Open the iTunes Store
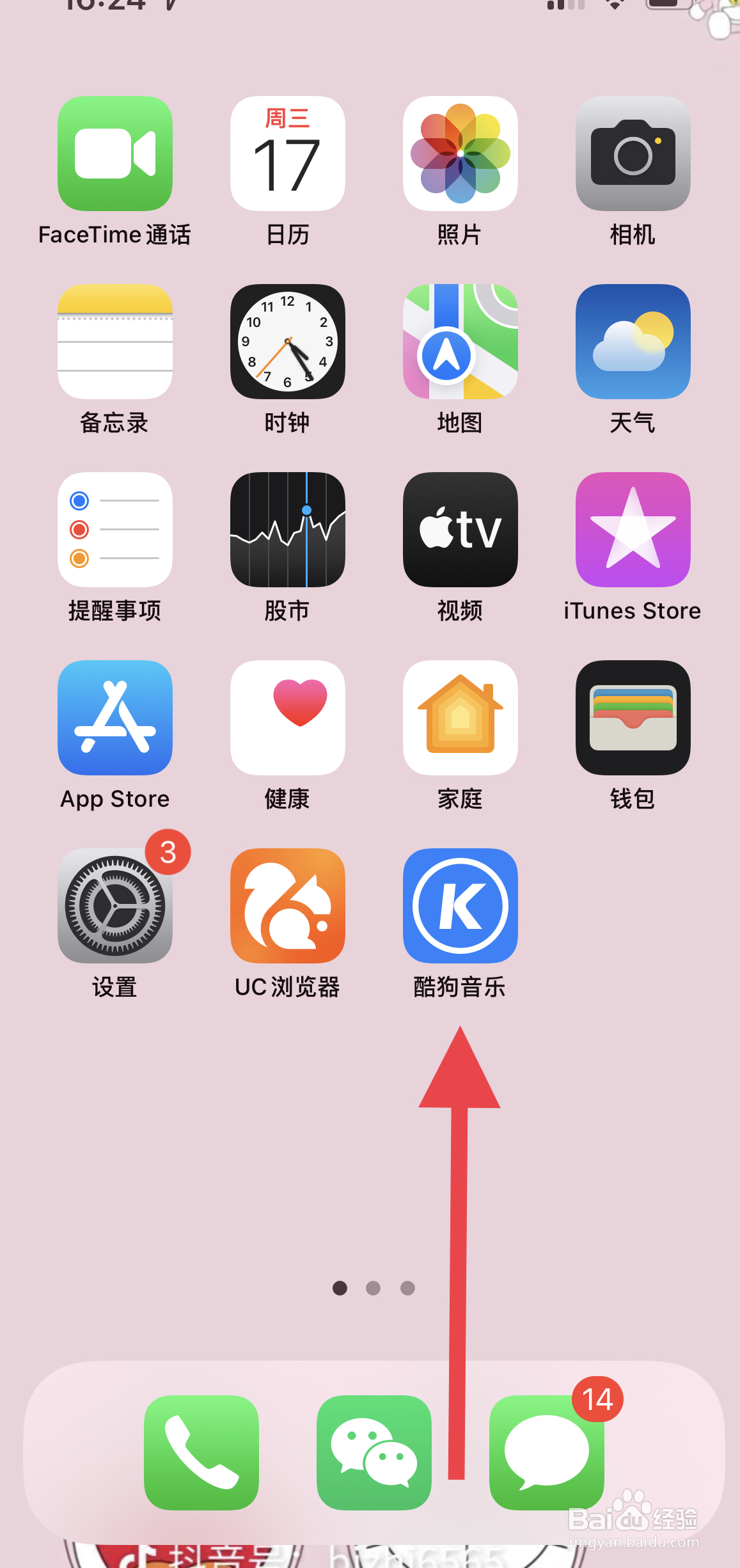This screenshot has height=1568, width=740. (x=633, y=530)
